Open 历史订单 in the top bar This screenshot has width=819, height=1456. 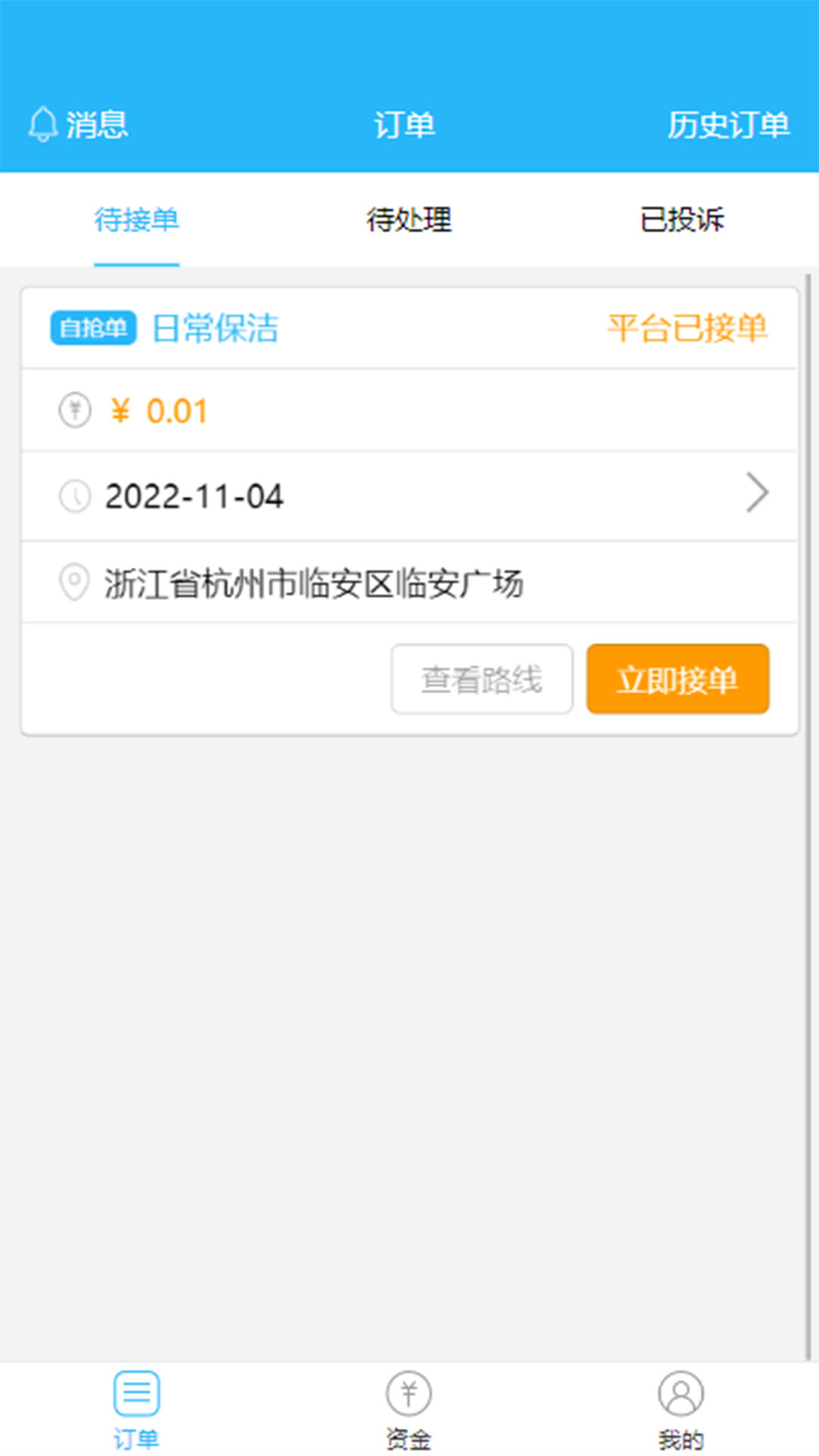(730, 125)
